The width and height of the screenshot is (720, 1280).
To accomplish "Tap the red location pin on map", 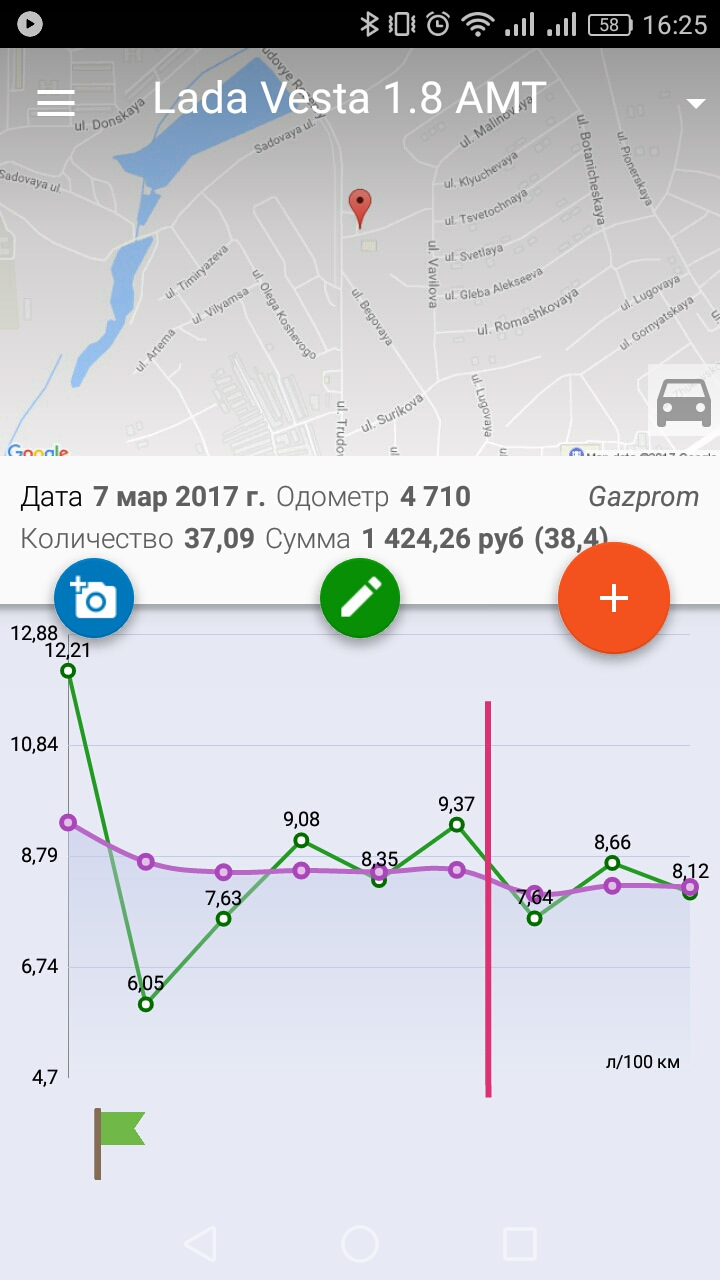I will tap(359, 208).
